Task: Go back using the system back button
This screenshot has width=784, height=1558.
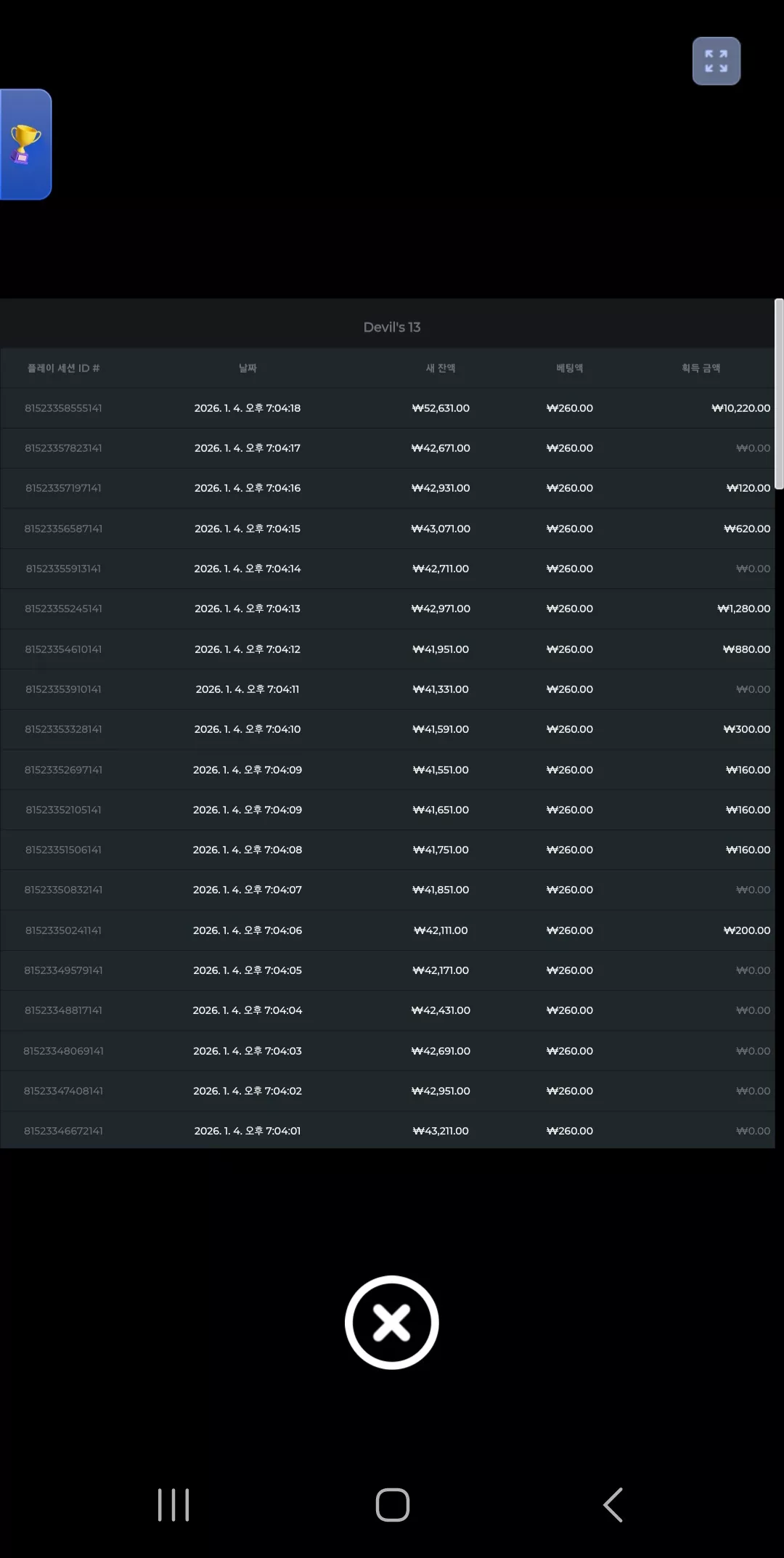Action: click(613, 1504)
